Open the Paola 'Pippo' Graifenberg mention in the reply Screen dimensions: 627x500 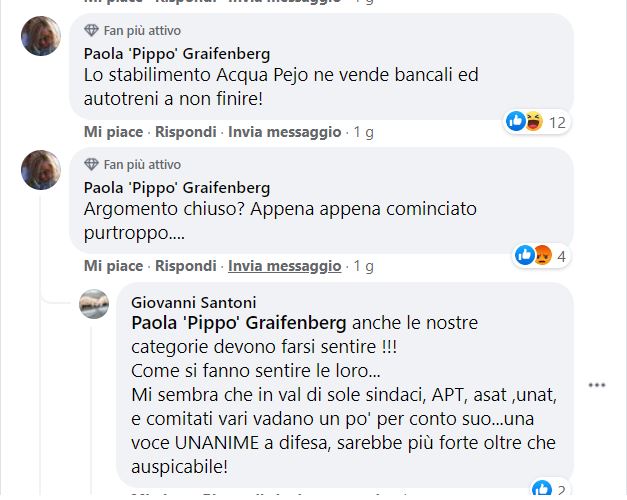tap(239, 323)
